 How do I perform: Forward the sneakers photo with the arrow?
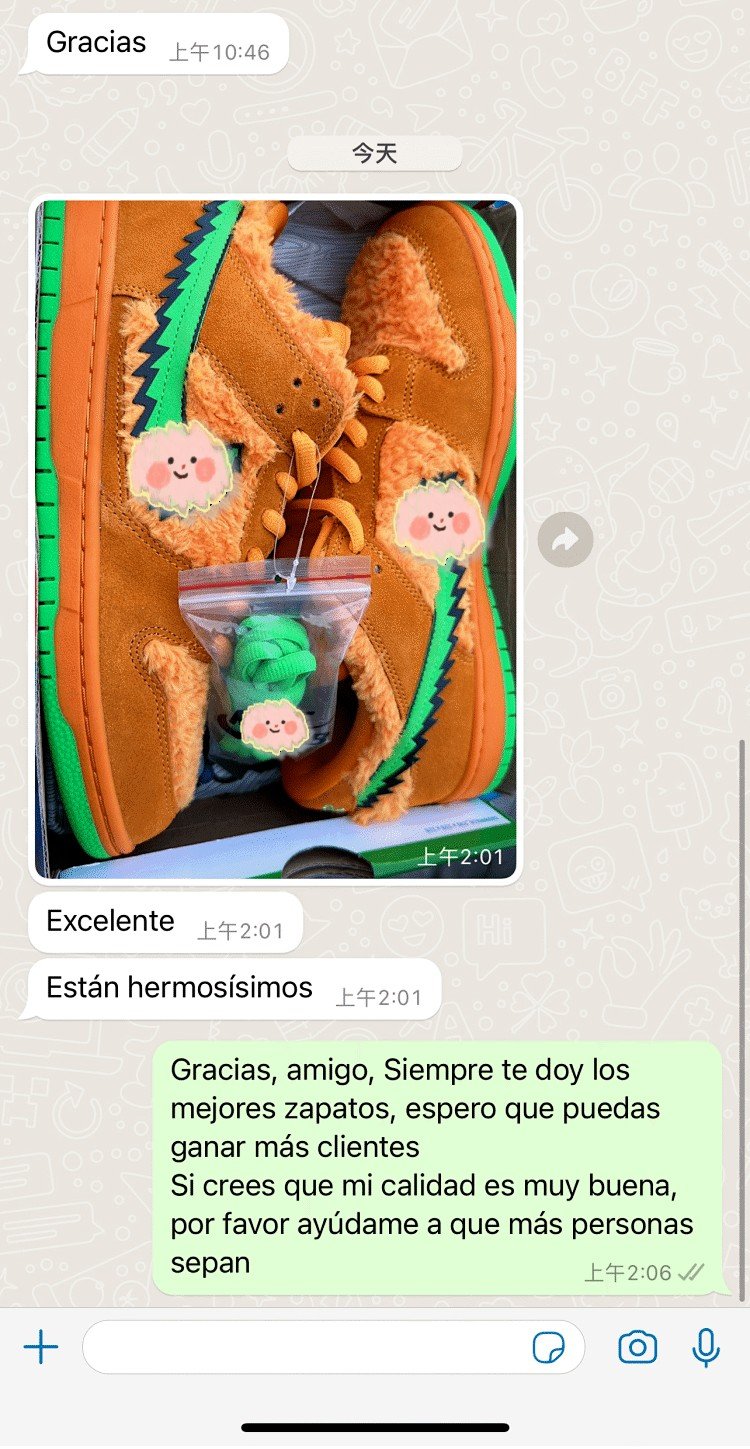[565, 541]
